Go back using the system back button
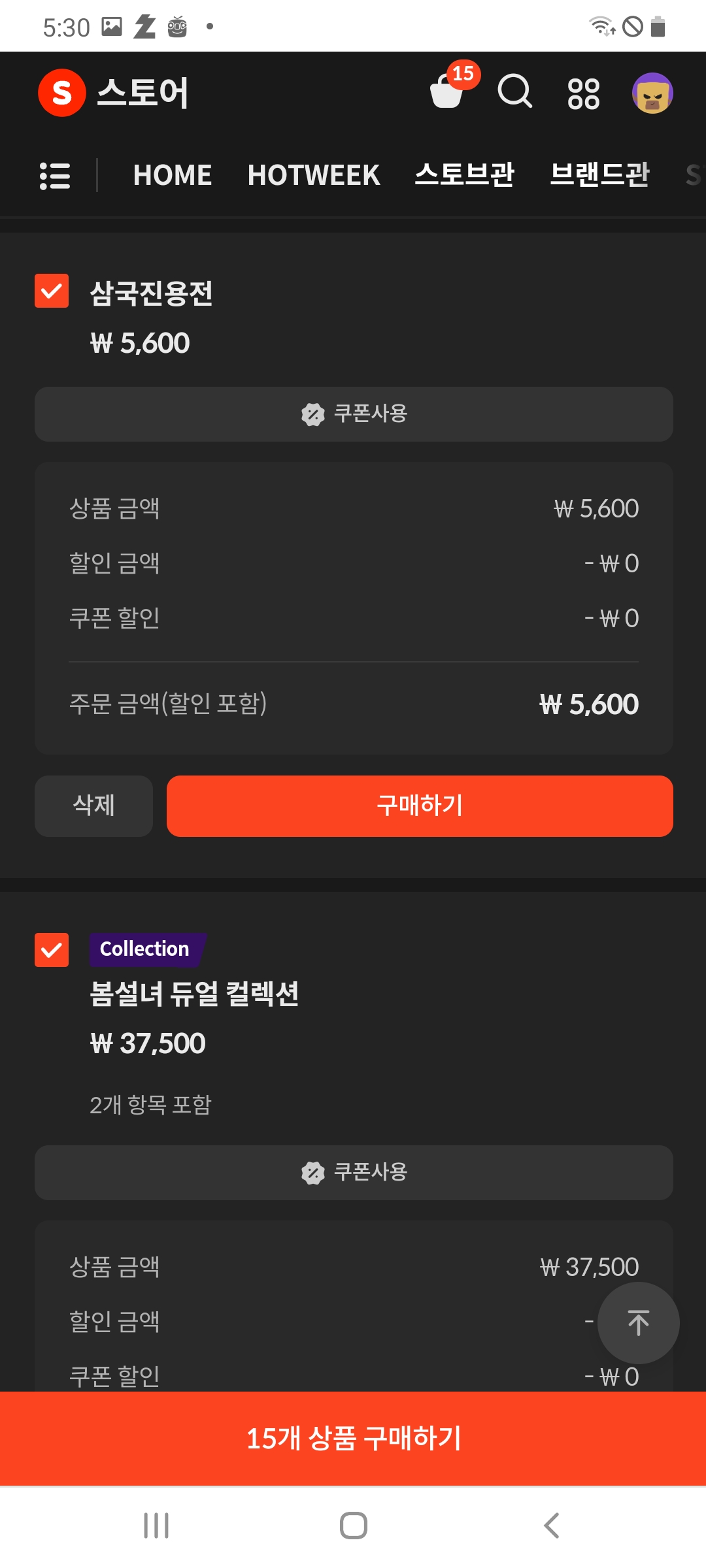Image resolution: width=706 pixels, height=1568 pixels. click(551, 1526)
